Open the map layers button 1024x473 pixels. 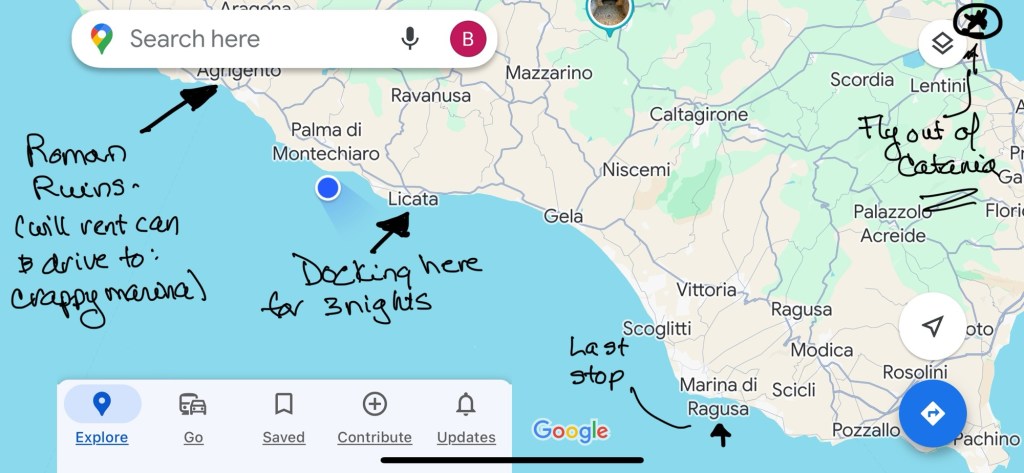click(941, 43)
